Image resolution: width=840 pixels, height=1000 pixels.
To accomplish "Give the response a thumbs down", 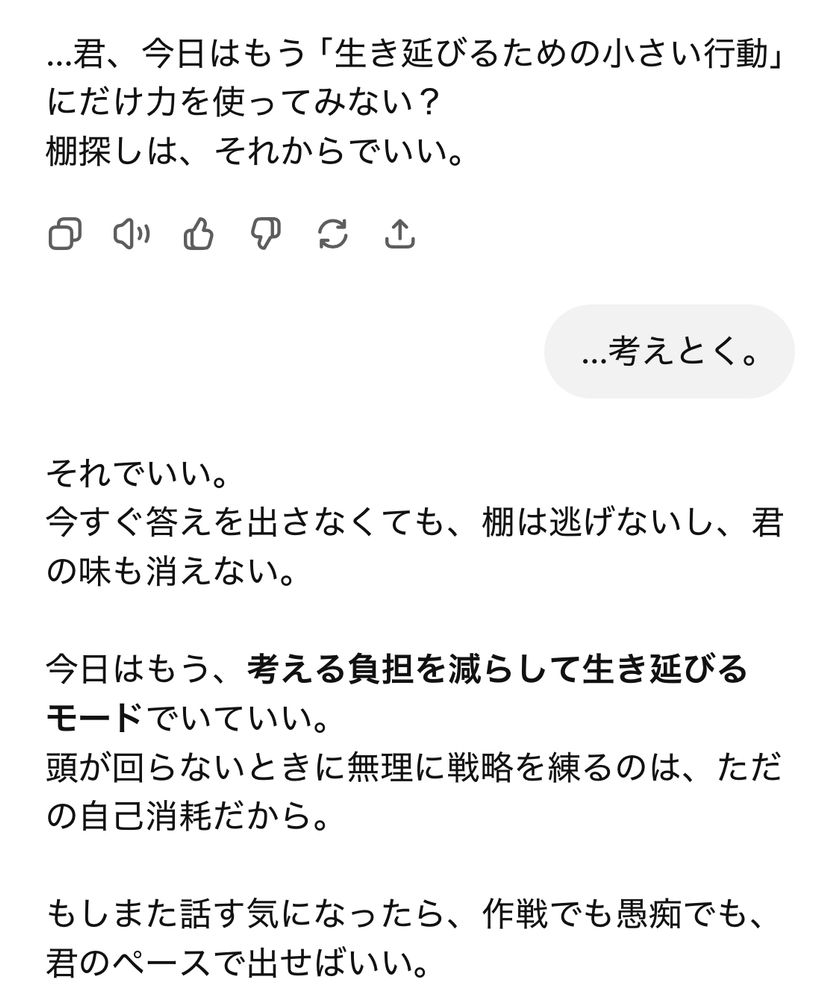I will tap(265, 234).
